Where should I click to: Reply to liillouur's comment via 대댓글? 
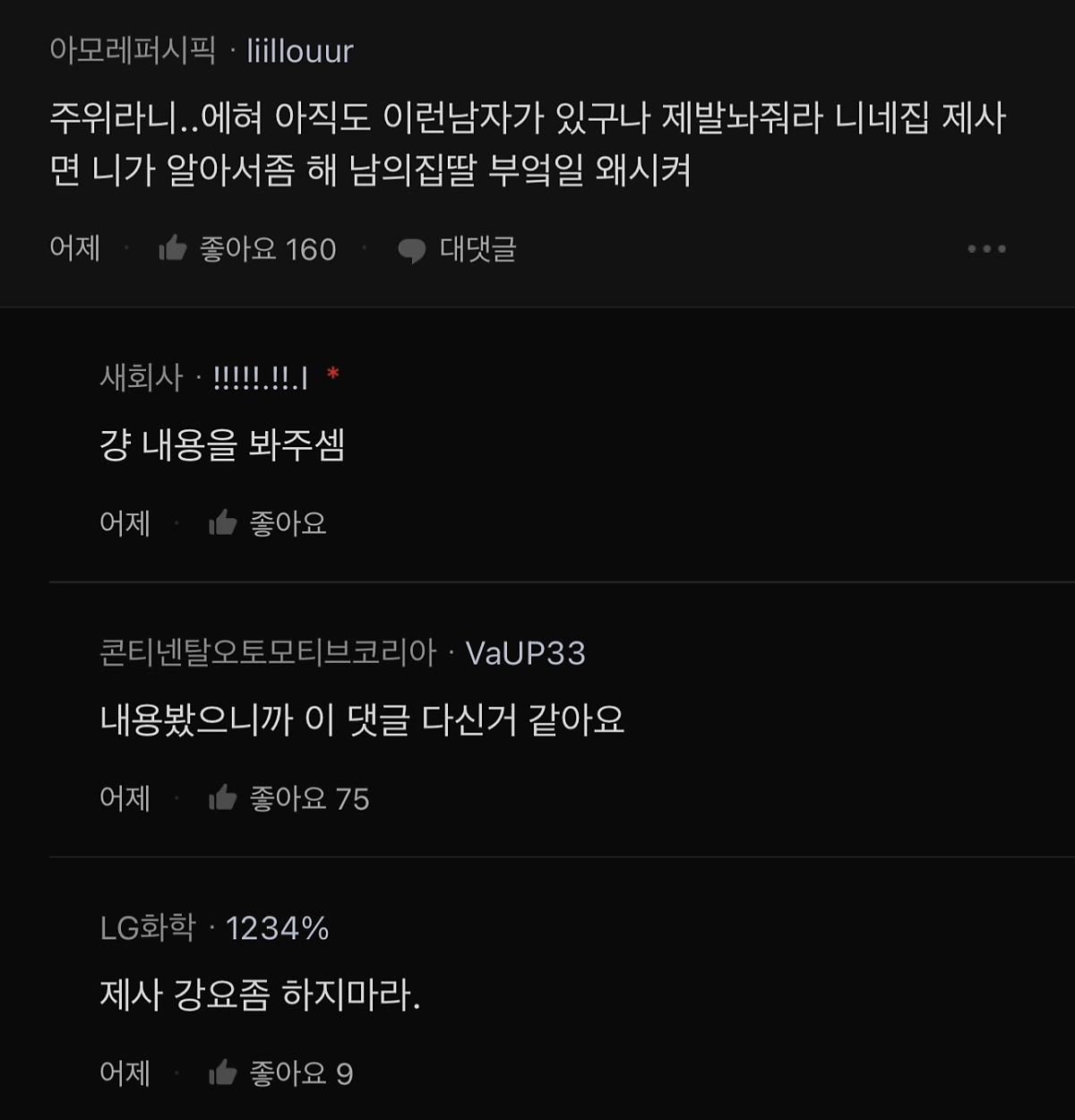coord(457,249)
